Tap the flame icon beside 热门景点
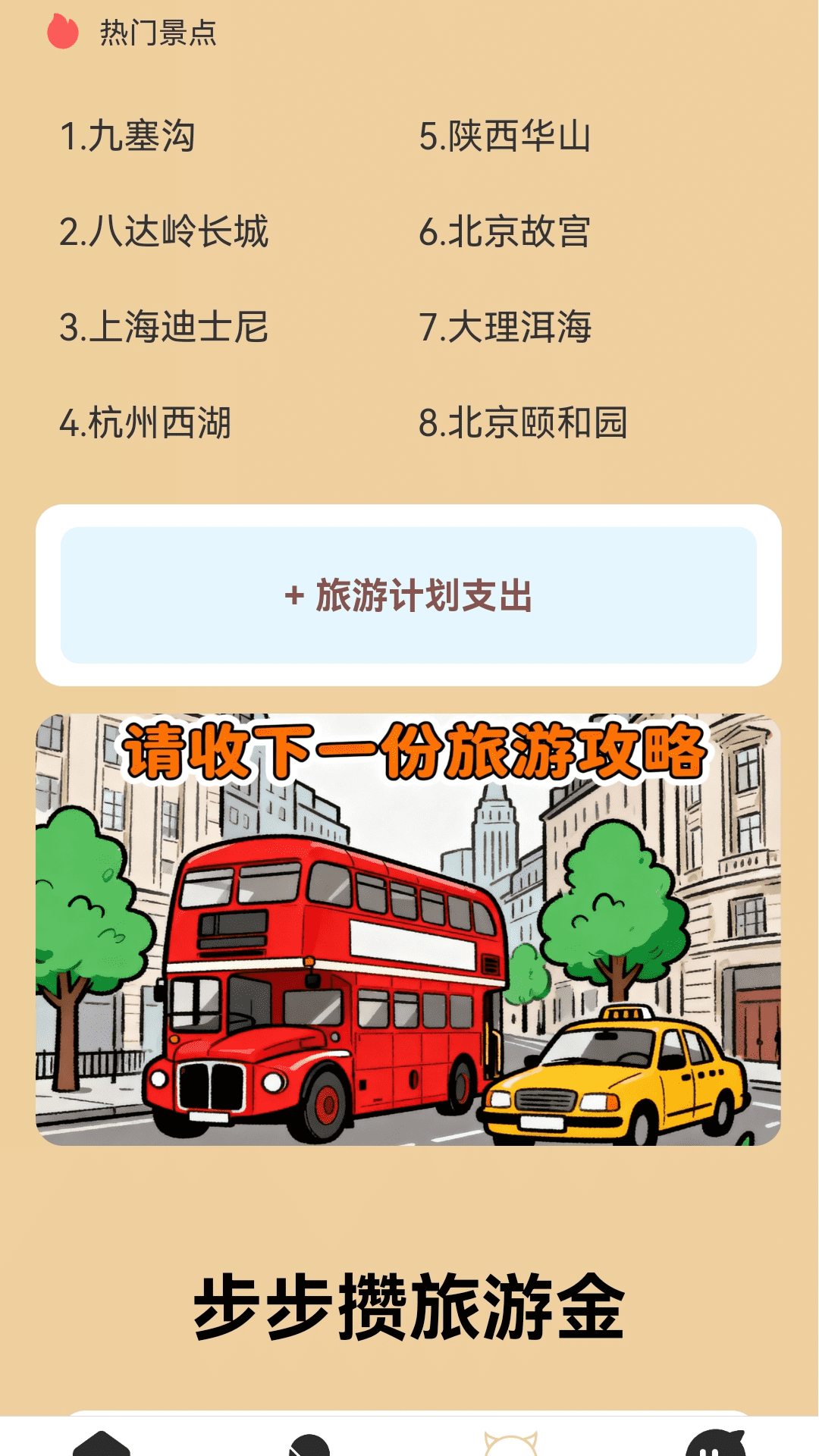This screenshot has width=819, height=1456. tap(63, 32)
